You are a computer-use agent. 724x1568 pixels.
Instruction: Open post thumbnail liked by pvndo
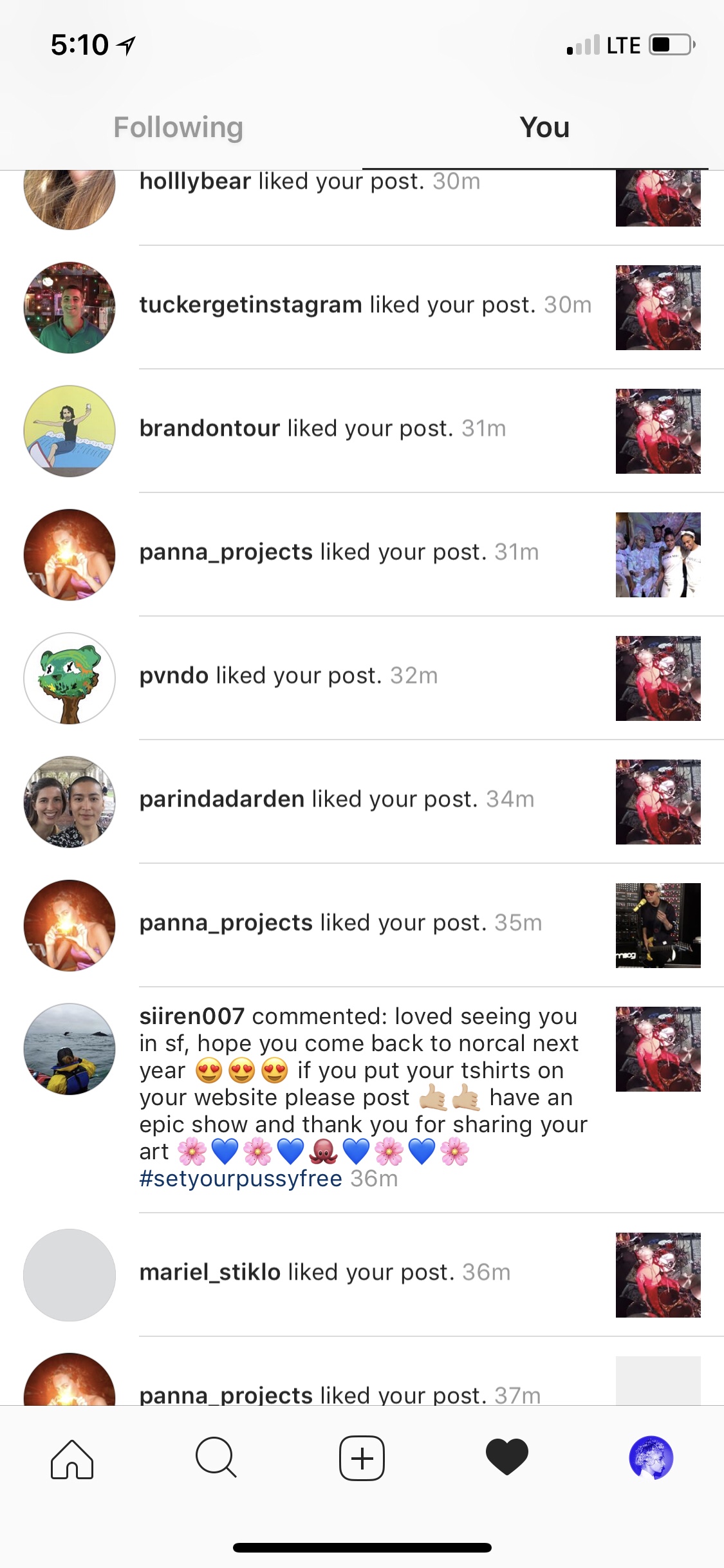pos(658,678)
